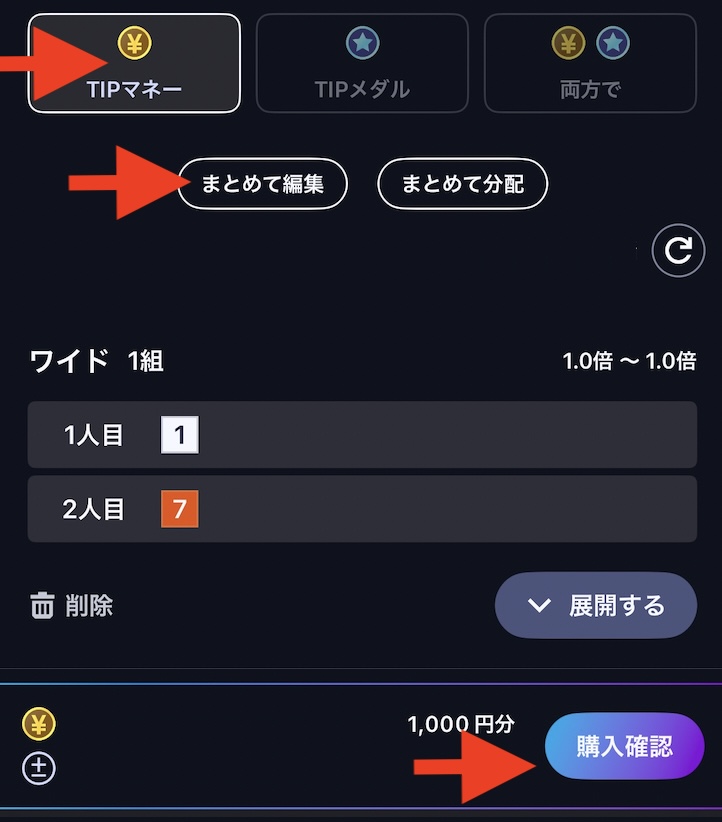Expand the bet with 展開する
This screenshot has height=822, width=722.
coord(596,605)
